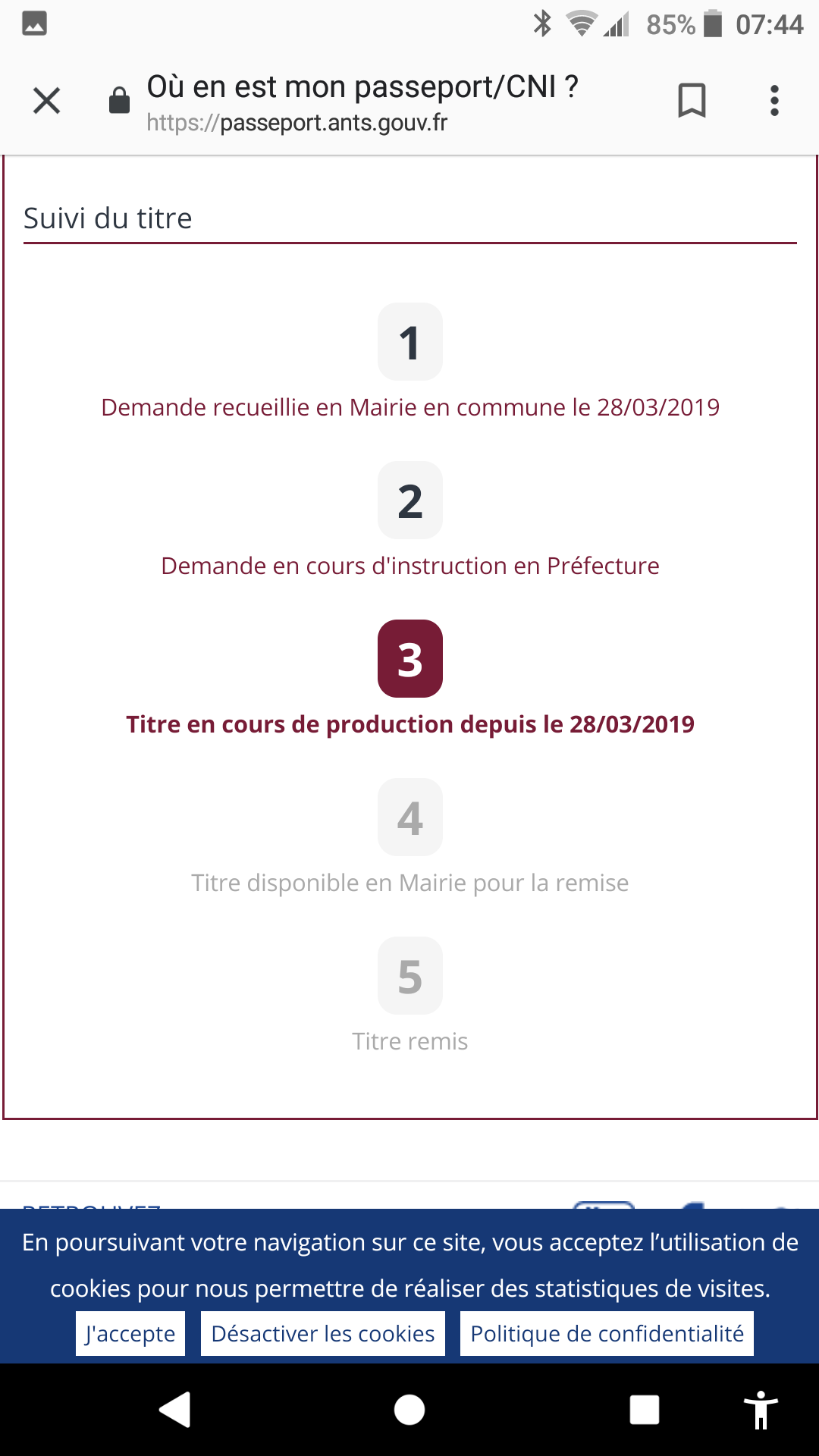Open recent apps with square button
This screenshot has height=1456, width=819.
645,1410
